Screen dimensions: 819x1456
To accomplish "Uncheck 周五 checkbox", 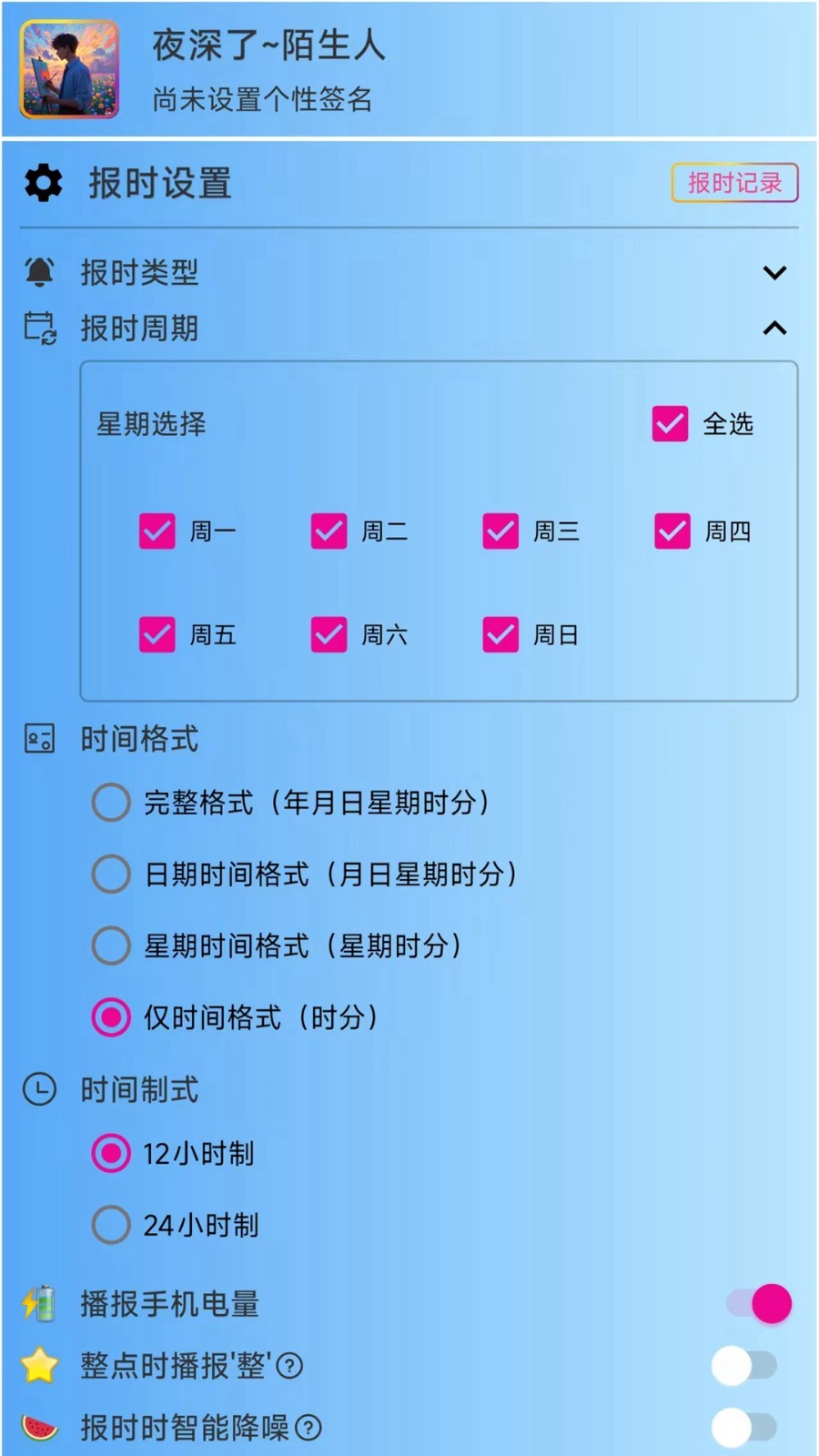I will (x=157, y=634).
